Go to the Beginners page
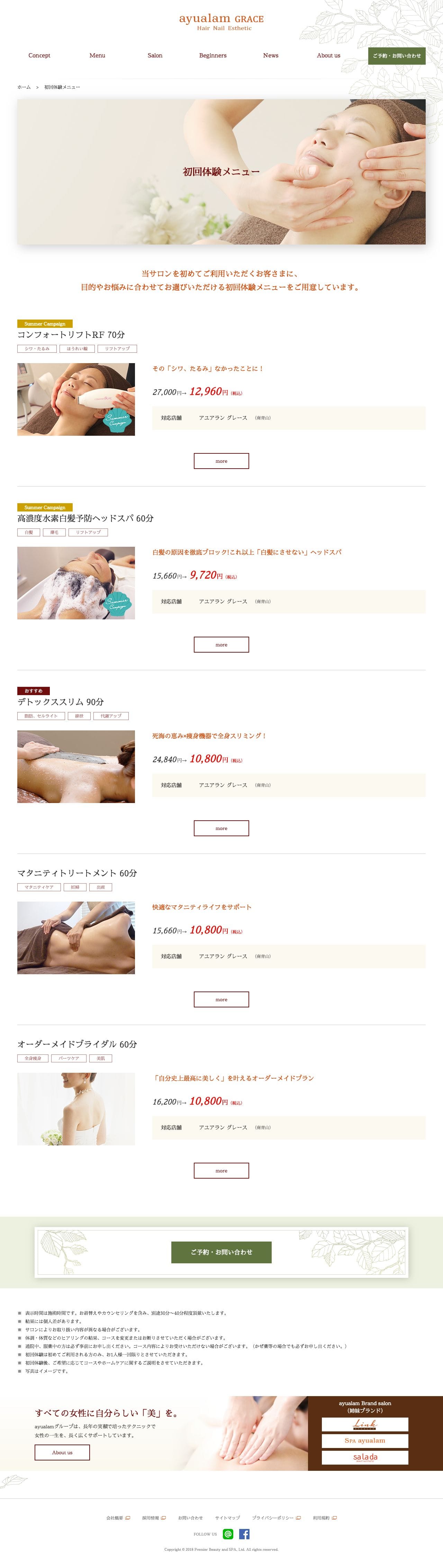This screenshot has width=443, height=1568. click(x=213, y=55)
